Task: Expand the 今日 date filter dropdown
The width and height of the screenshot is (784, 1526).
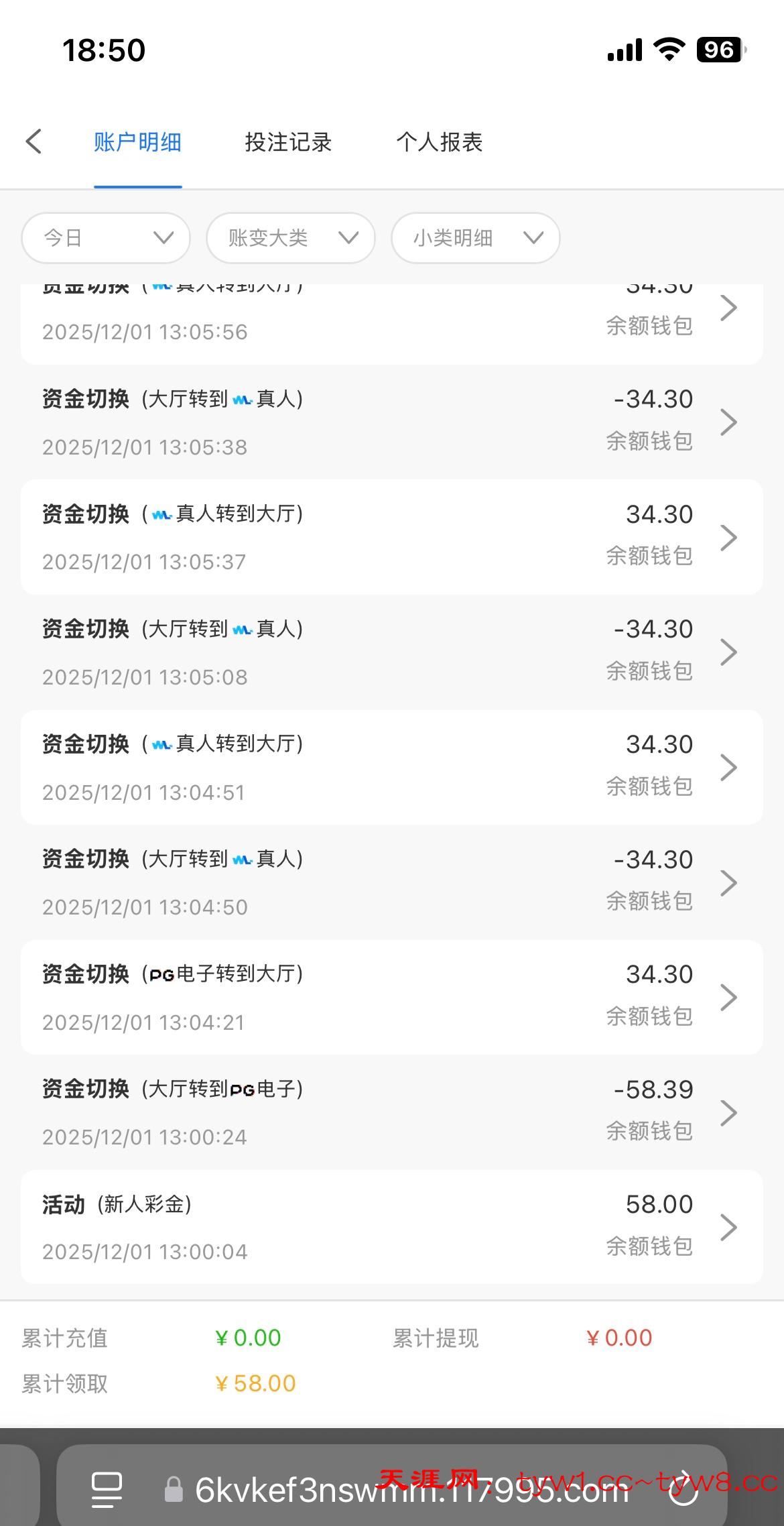Action: click(x=106, y=238)
